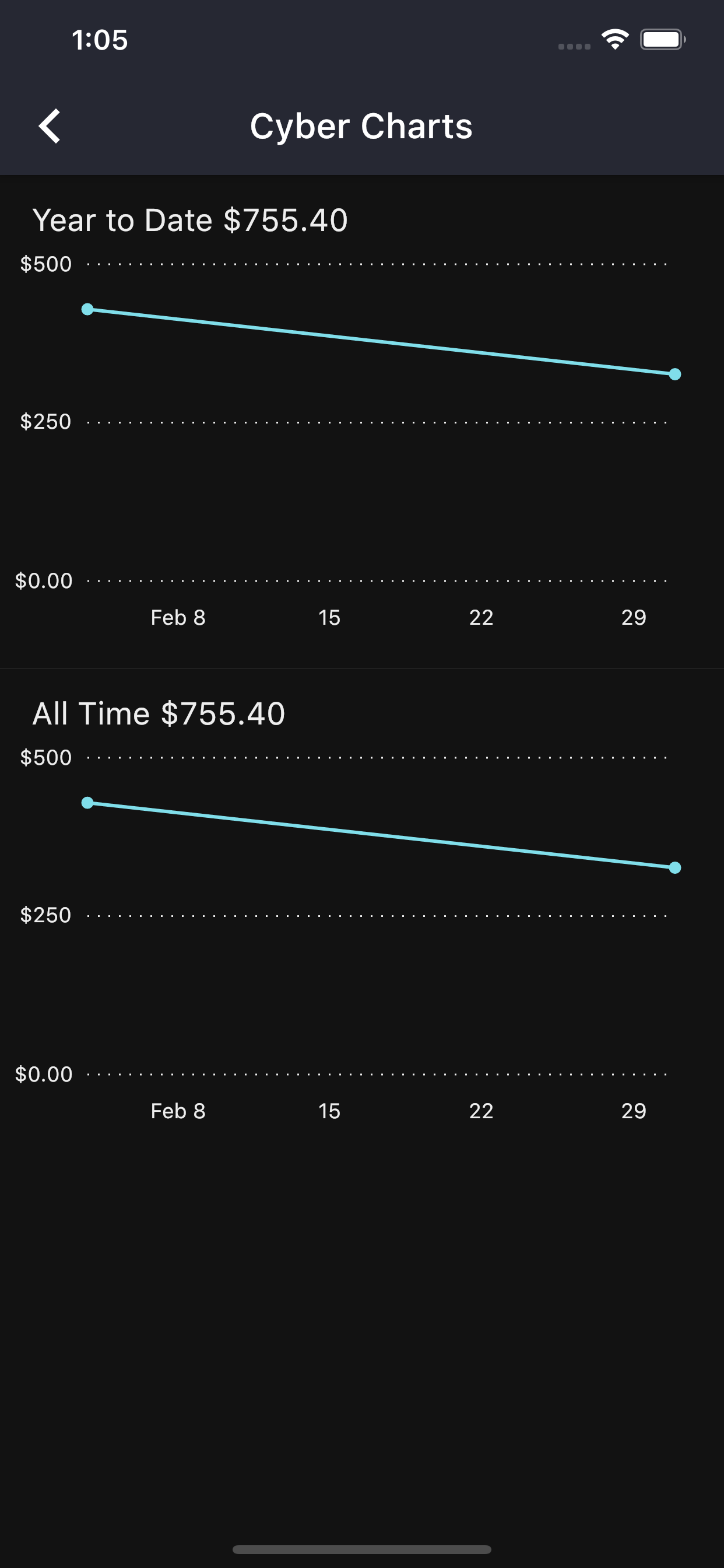Screen dimensions: 724x1568
Task: Go back from Cyber Charts
Action: [x=50, y=126]
